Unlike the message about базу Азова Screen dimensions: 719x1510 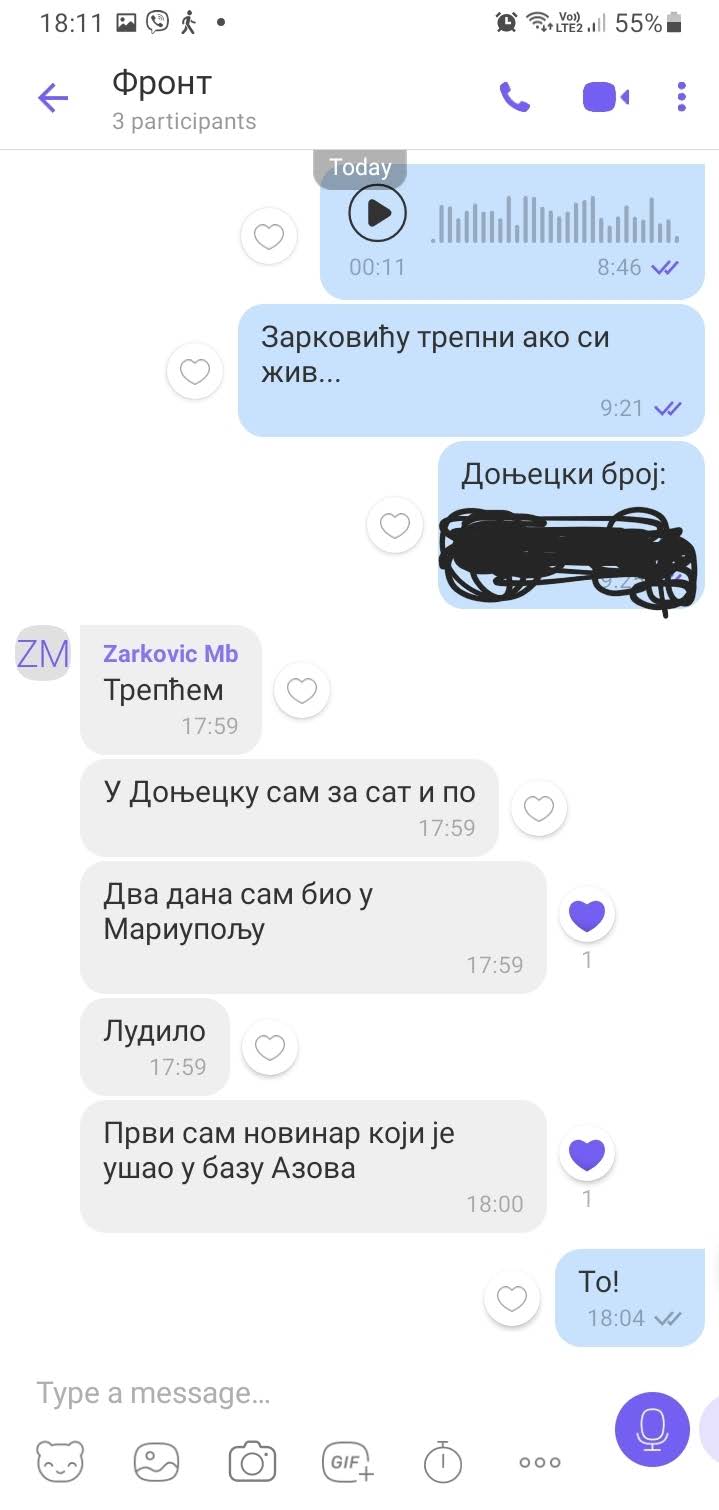[586, 1154]
